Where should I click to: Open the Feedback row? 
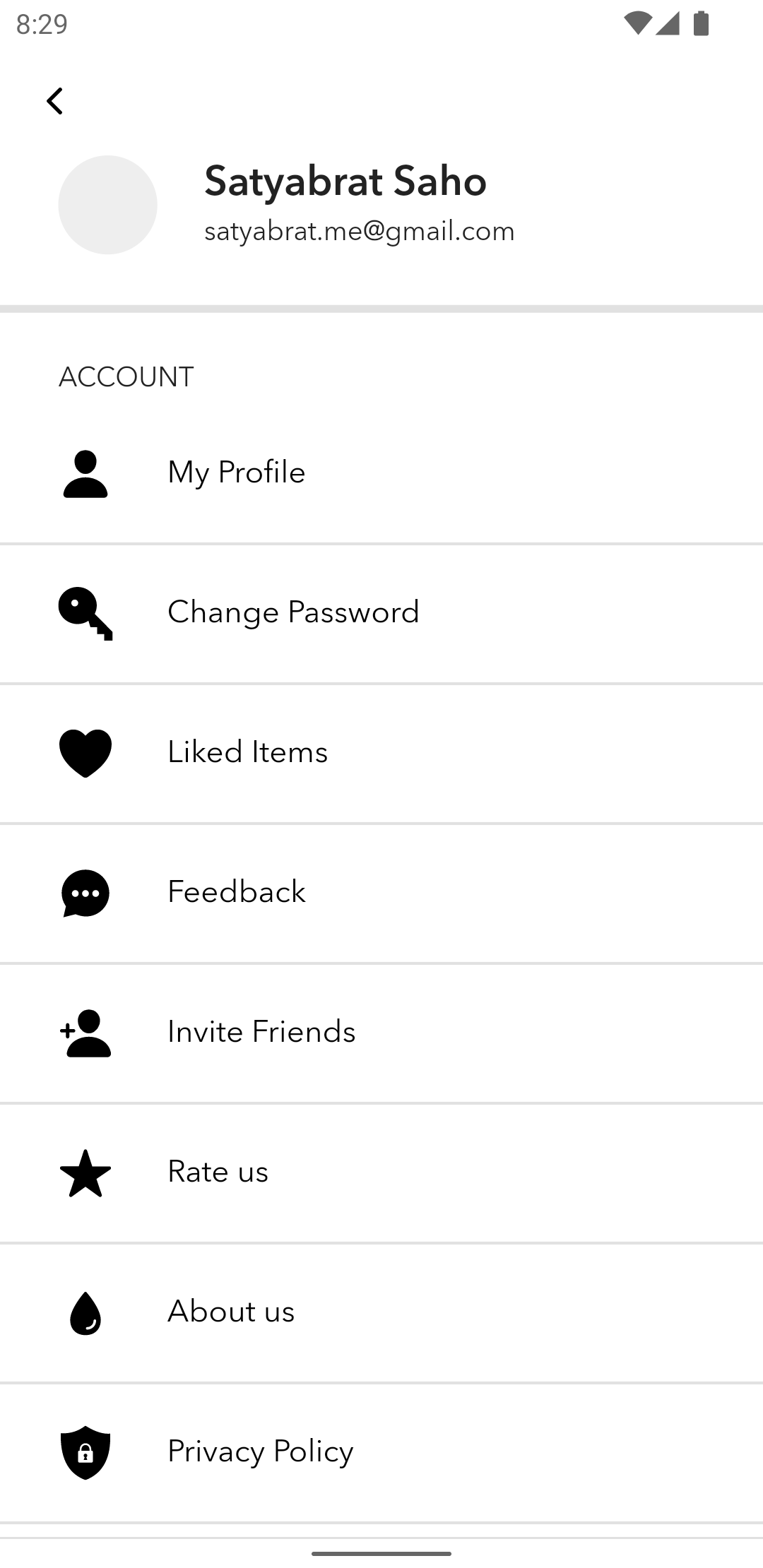[x=237, y=892]
